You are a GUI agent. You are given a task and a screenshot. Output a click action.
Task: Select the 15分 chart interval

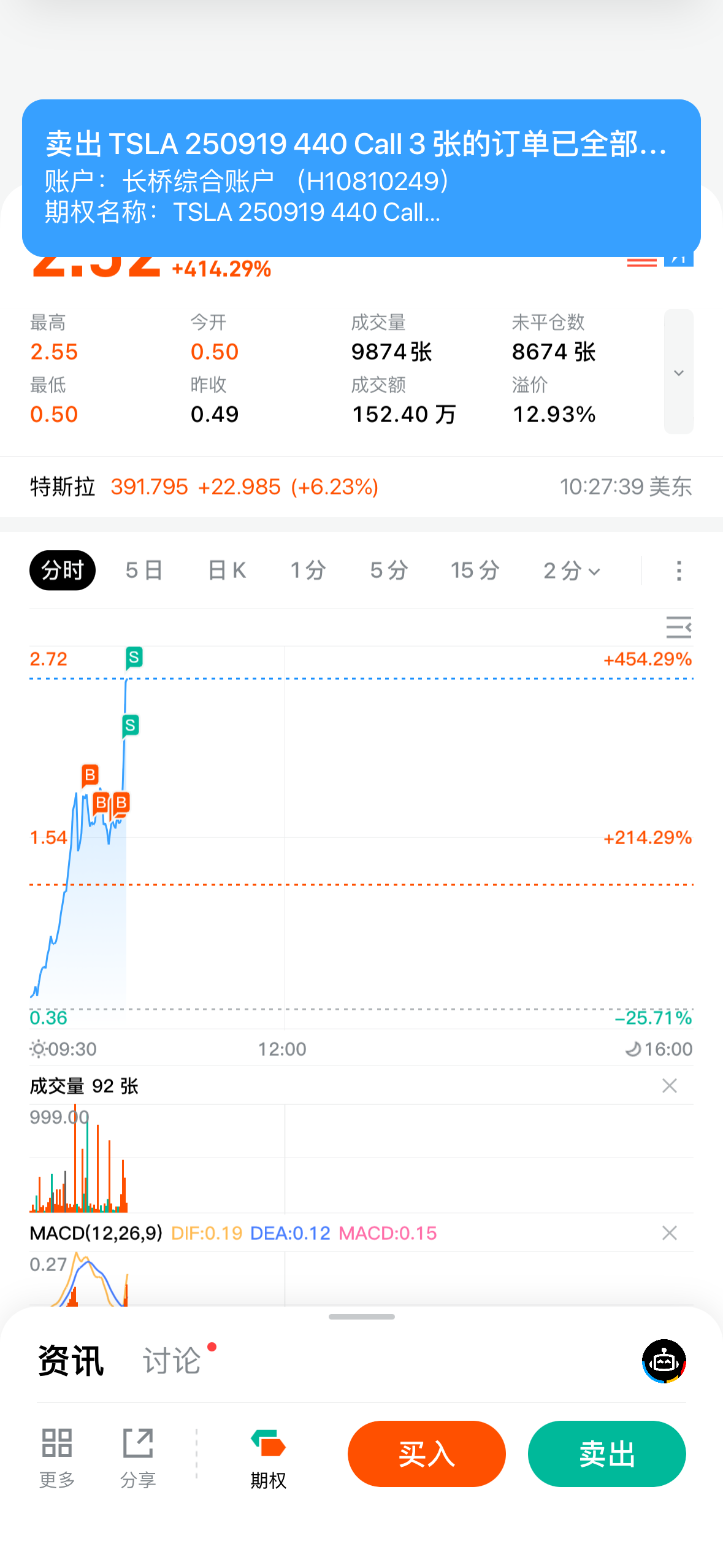point(475,571)
